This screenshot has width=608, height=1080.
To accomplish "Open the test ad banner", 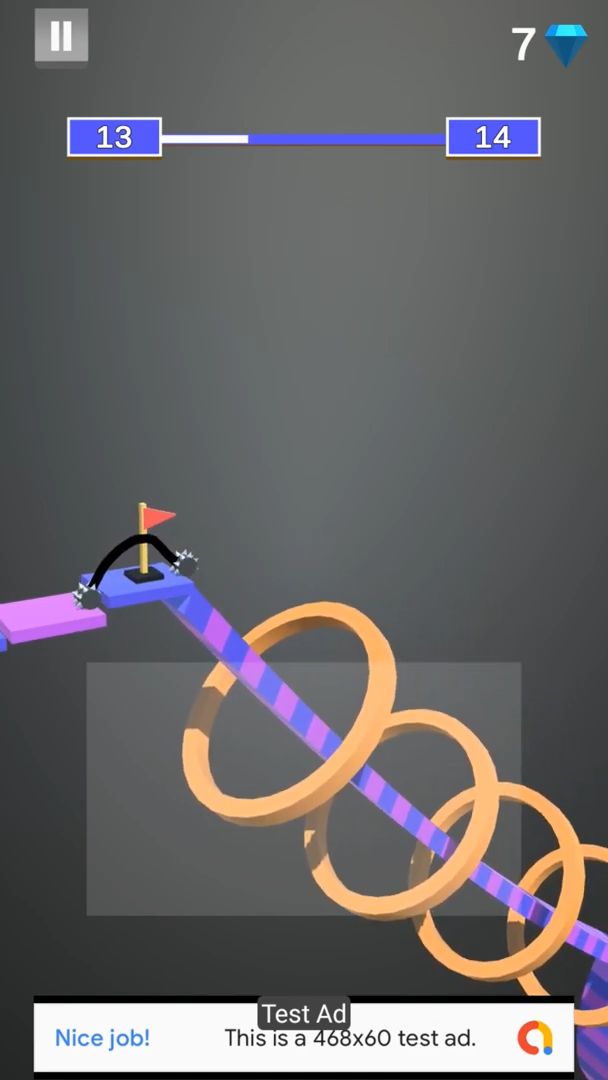I will [x=304, y=1038].
